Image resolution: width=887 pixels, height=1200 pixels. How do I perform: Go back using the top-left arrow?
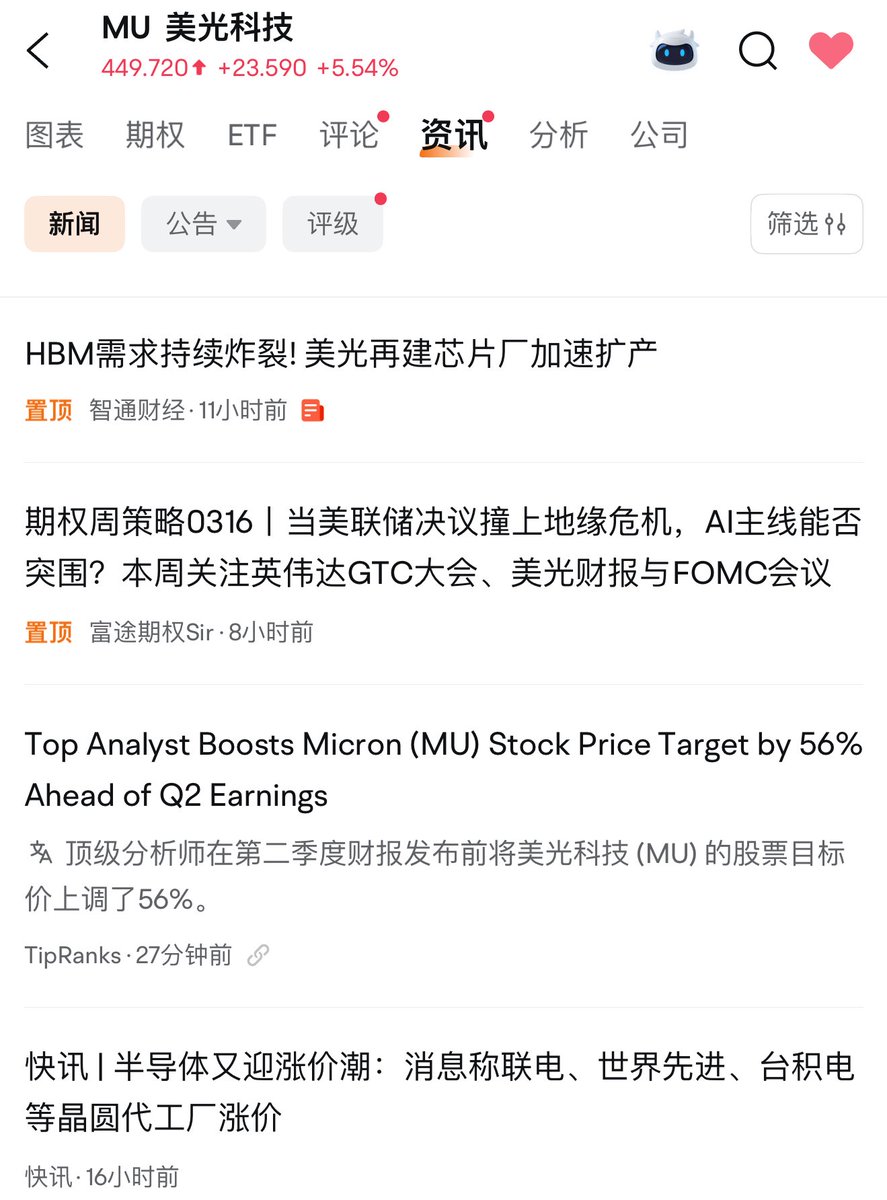(x=38, y=50)
